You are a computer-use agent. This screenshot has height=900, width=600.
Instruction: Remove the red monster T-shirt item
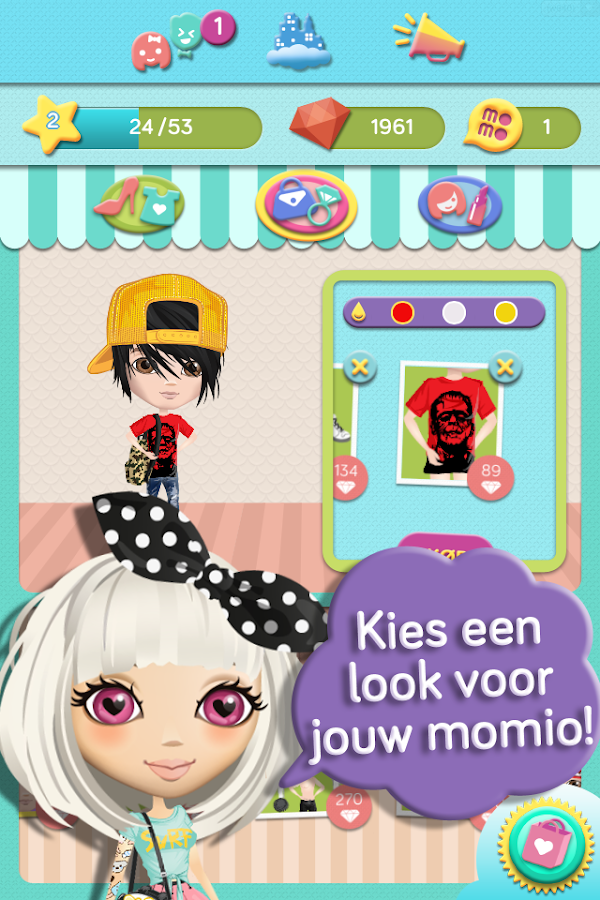(x=506, y=367)
